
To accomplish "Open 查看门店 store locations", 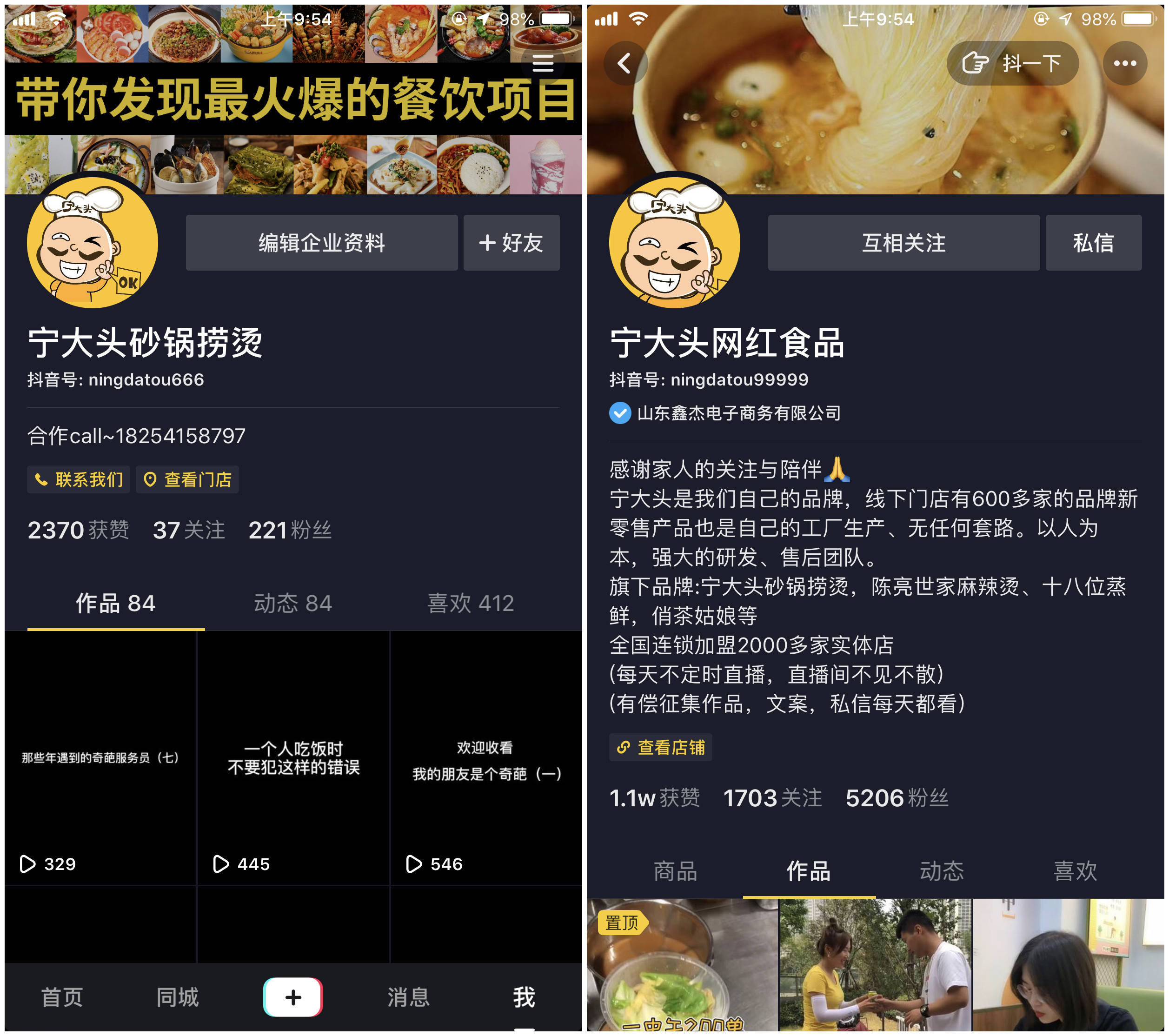I will (x=187, y=479).
